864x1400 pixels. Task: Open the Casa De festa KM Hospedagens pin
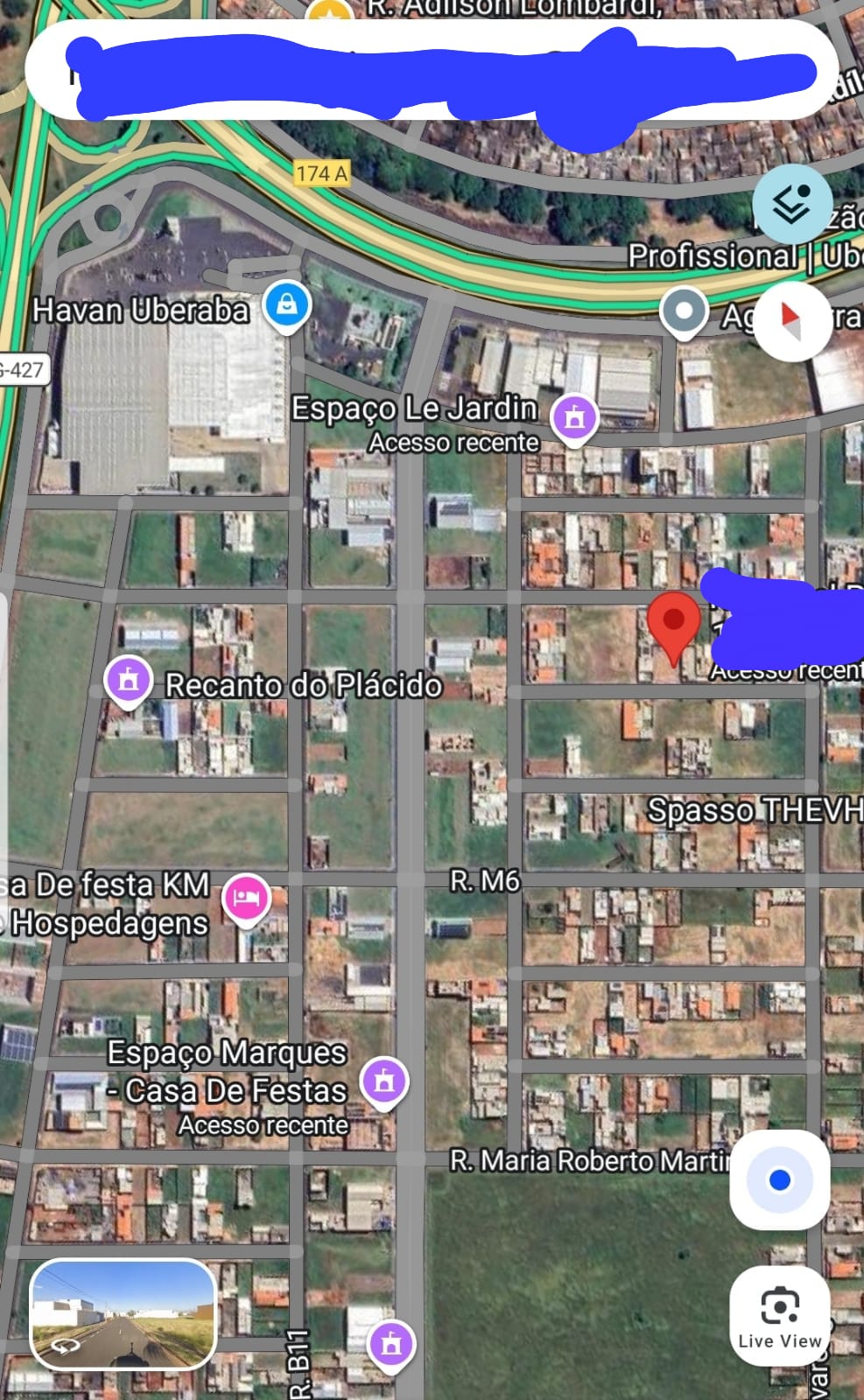click(x=246, y=898)
